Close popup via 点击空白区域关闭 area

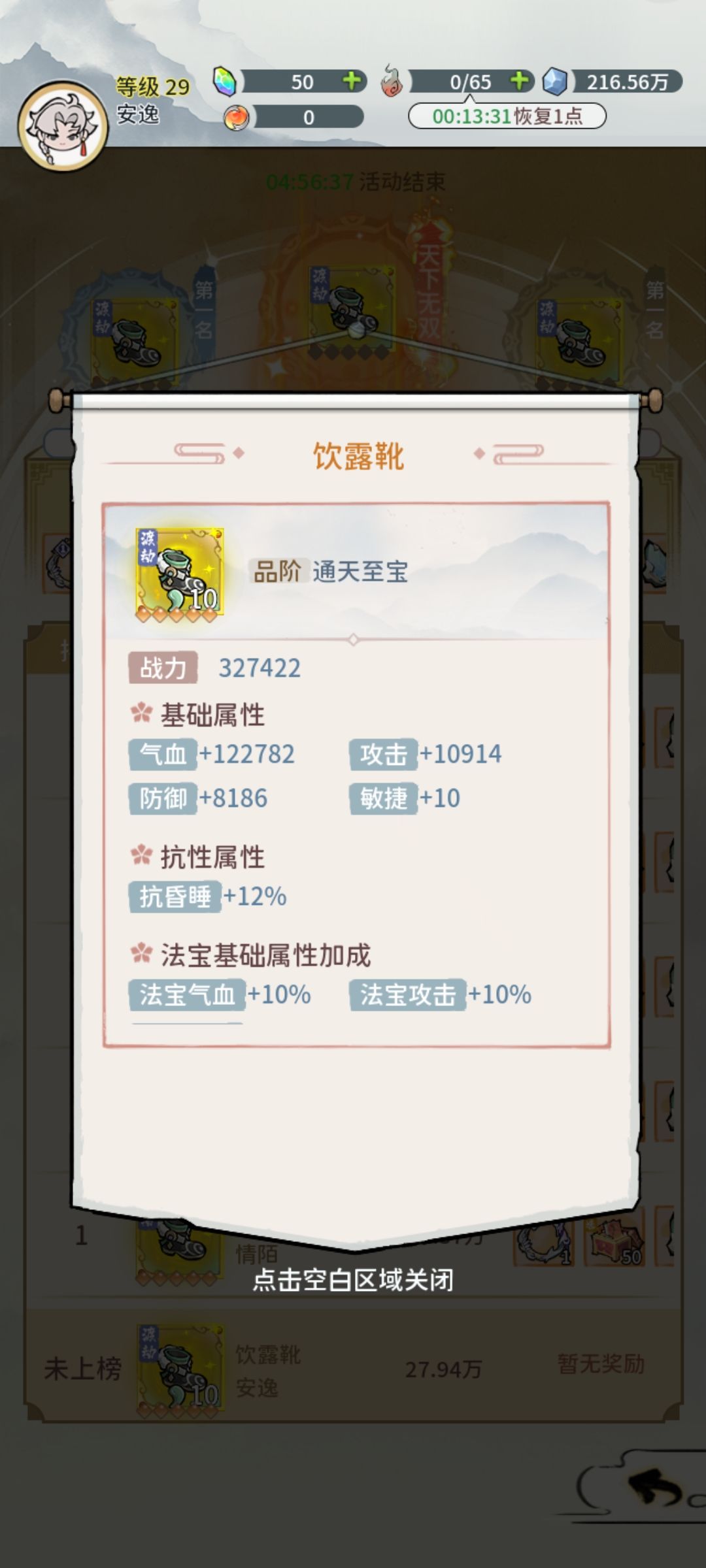pyautogui.click(x=353, y=1280)
